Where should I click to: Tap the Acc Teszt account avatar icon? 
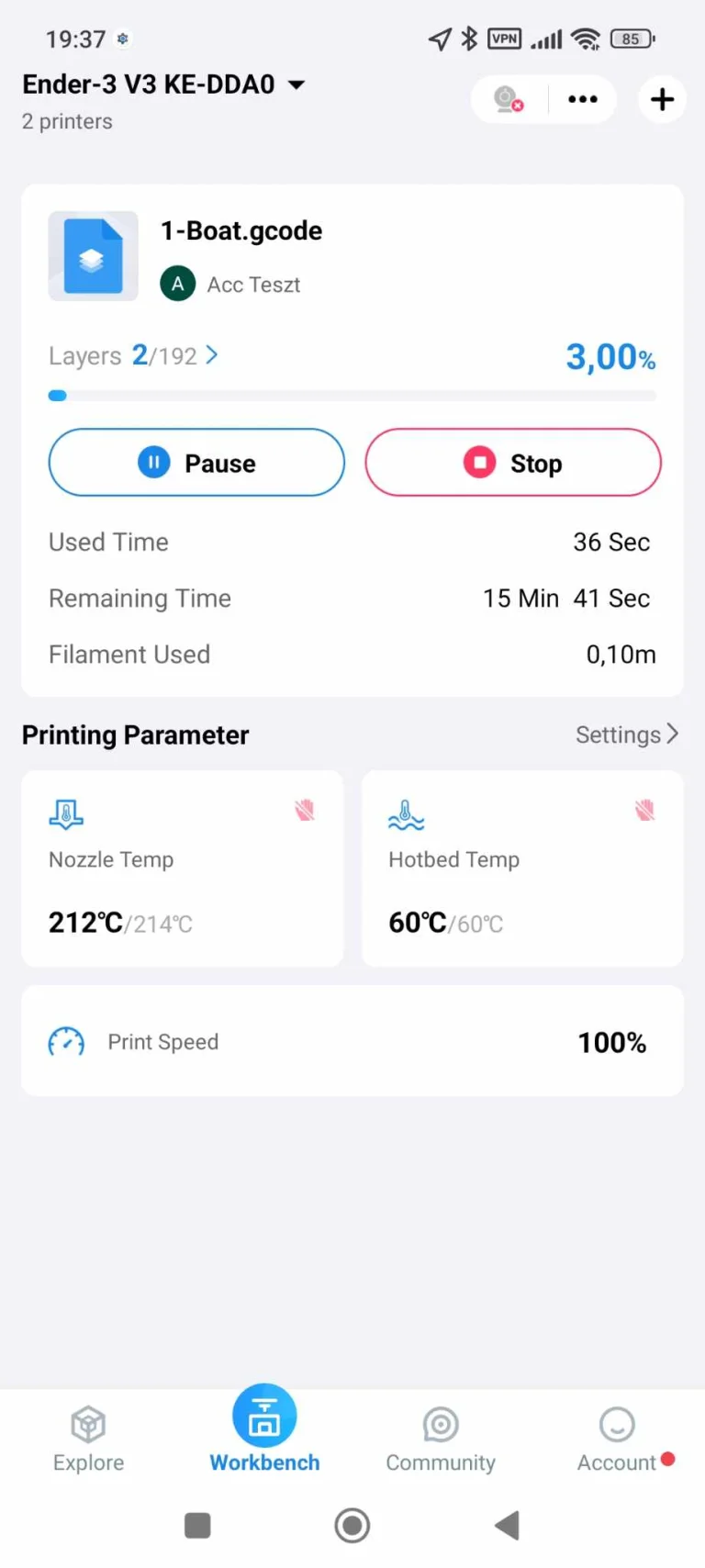(177, 284)
